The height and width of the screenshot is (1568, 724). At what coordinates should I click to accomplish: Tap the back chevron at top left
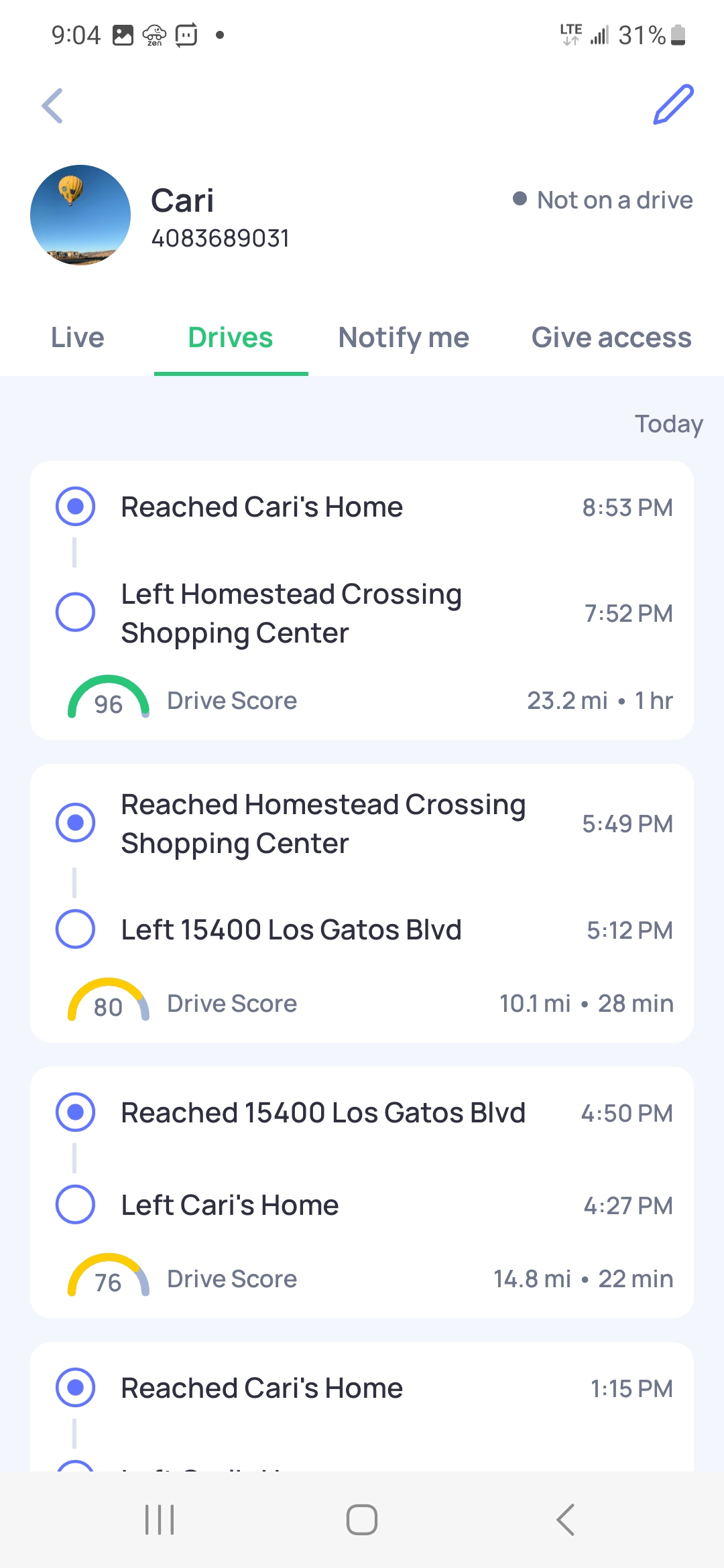click(52, 106)
